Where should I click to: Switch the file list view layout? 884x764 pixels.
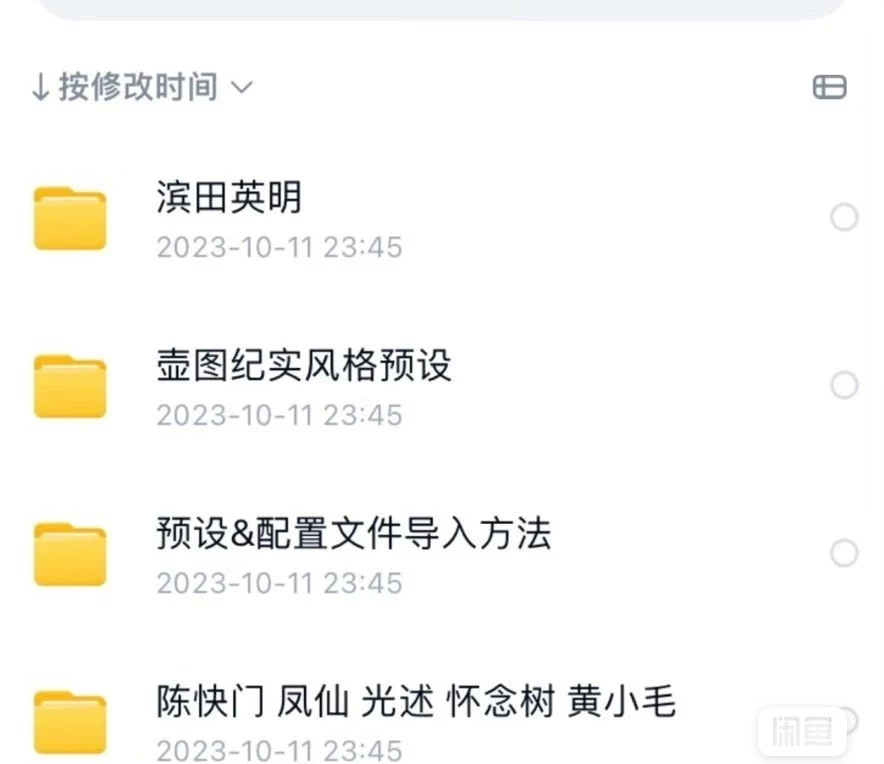pyautogui.click(x=829, y=88)
